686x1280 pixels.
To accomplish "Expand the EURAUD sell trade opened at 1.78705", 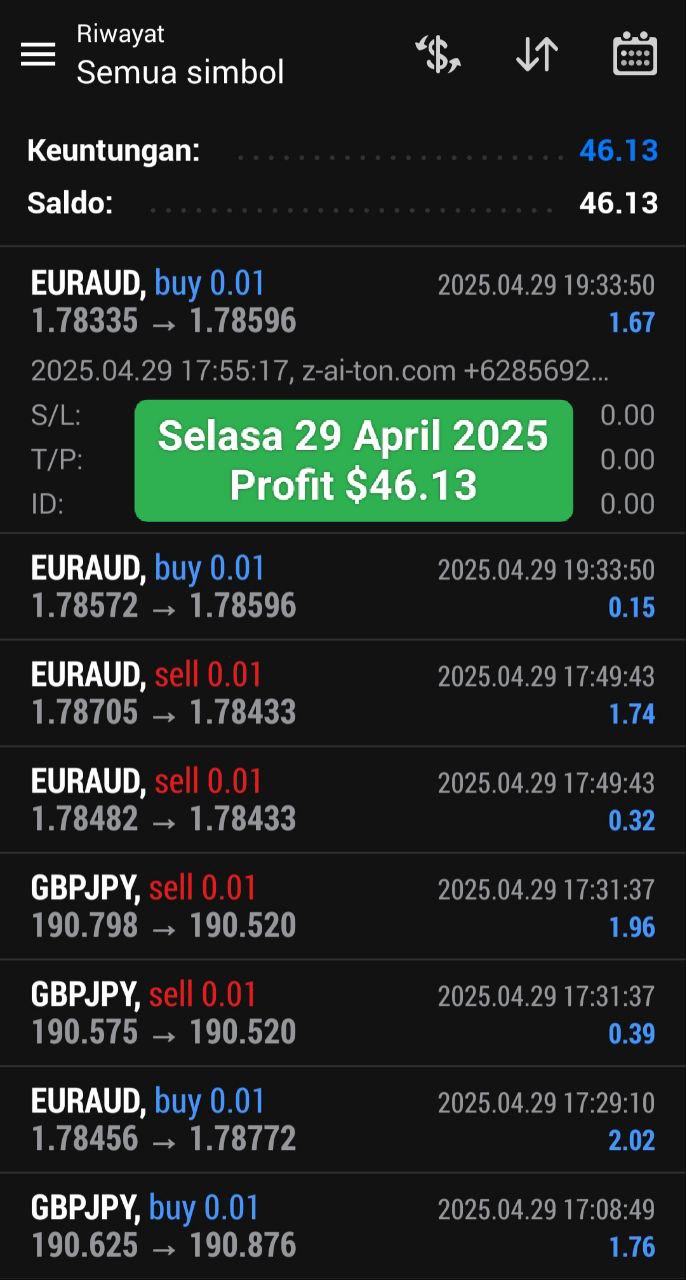I will [x=343, y=694].
